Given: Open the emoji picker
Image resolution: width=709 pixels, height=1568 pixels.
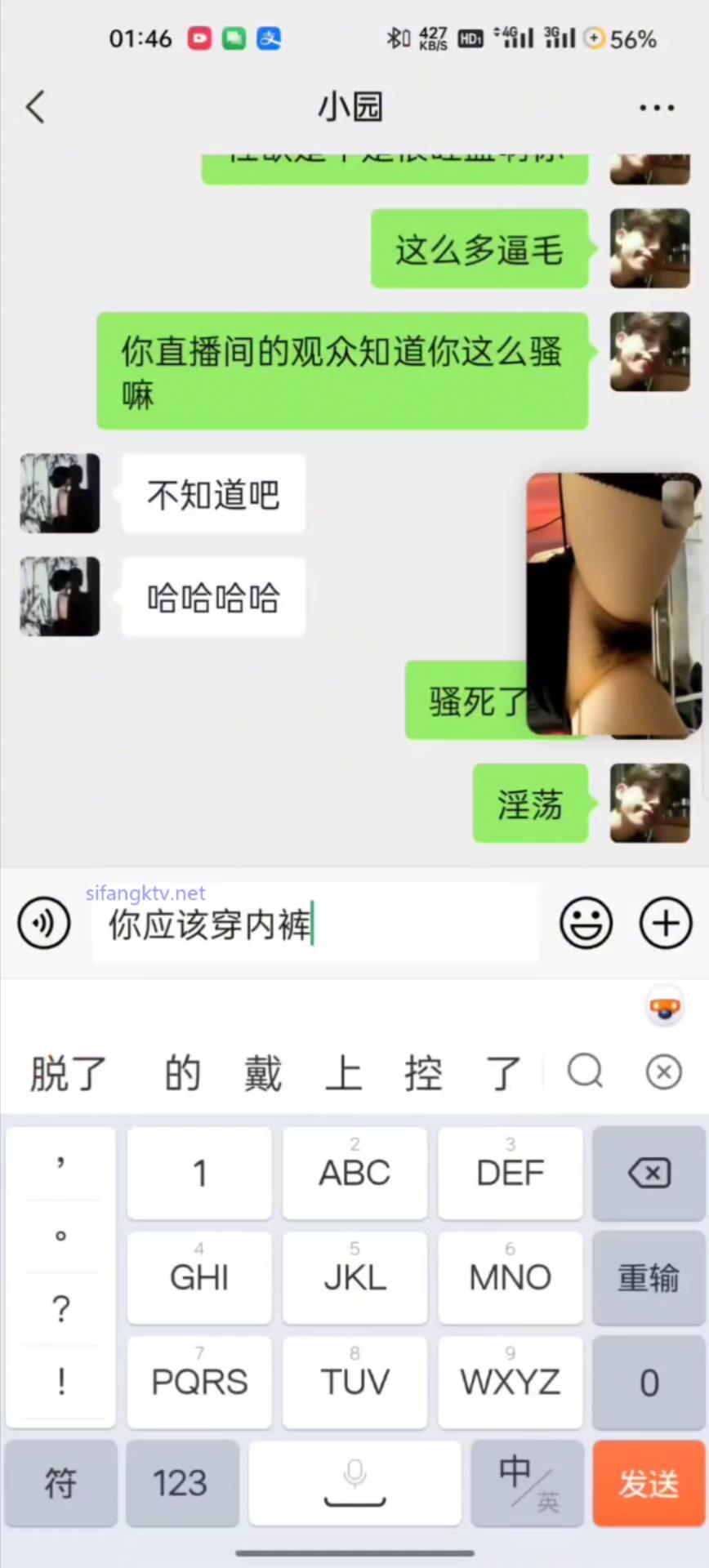Looking at the screenshot, I should pos(586,924).
